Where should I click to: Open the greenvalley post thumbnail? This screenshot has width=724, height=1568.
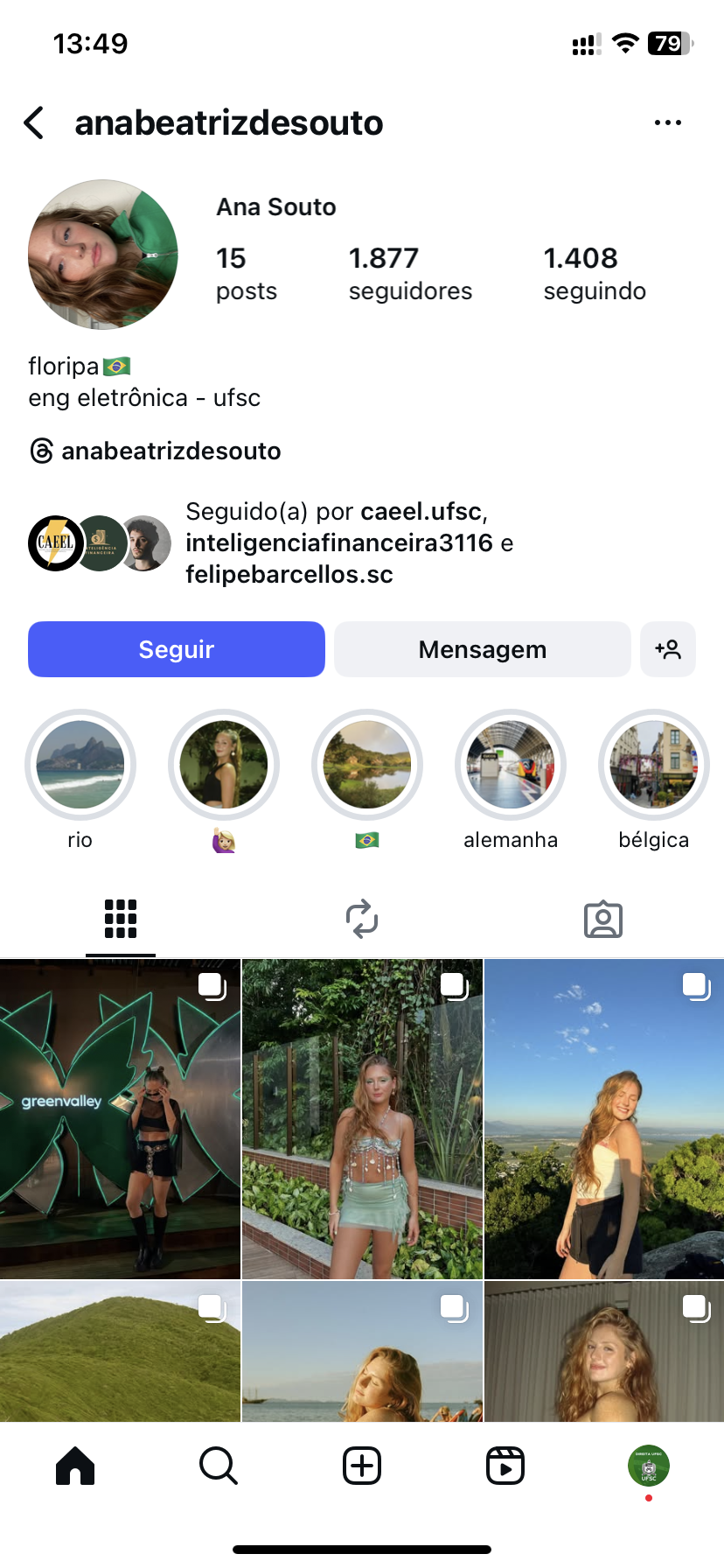click(x=120, y=1118)
